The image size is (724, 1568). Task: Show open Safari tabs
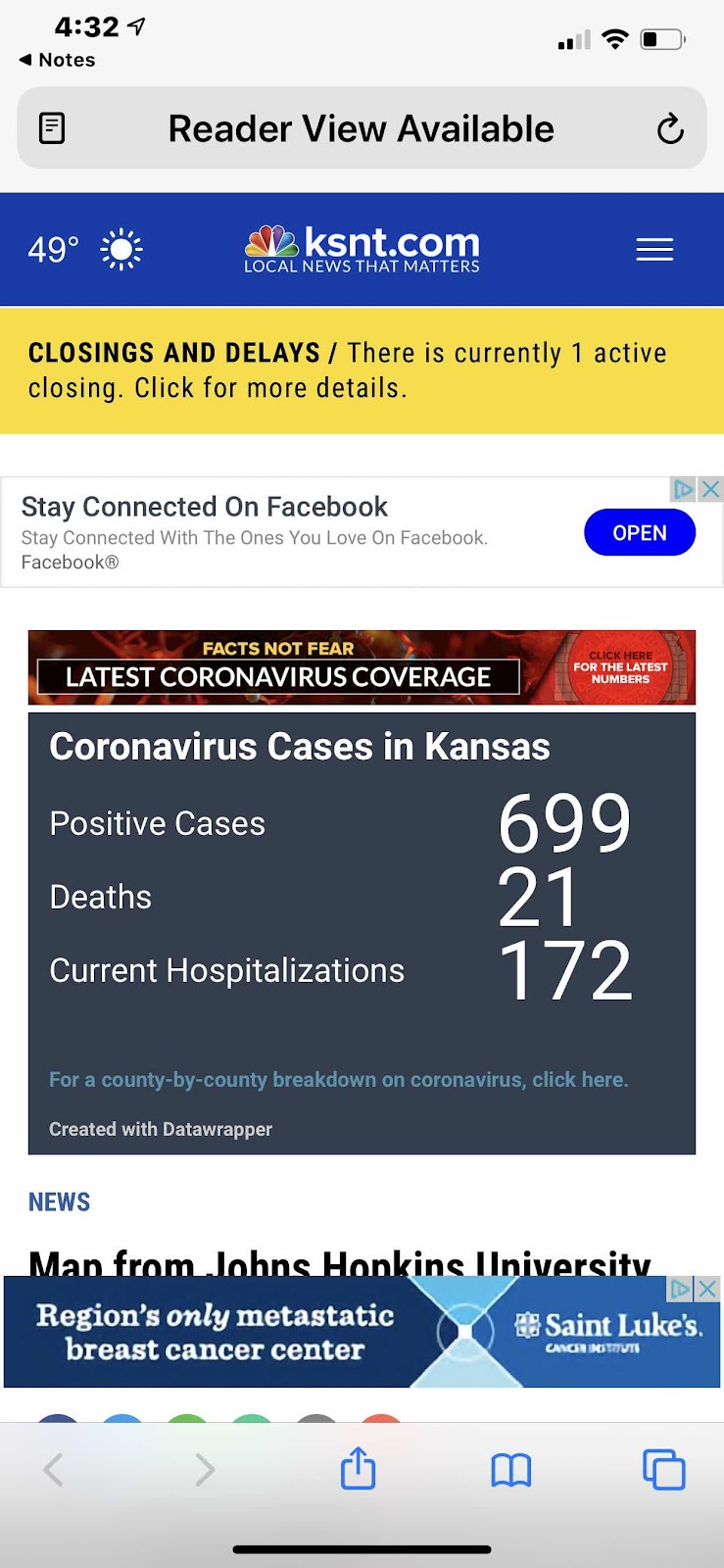[663, 1470]
